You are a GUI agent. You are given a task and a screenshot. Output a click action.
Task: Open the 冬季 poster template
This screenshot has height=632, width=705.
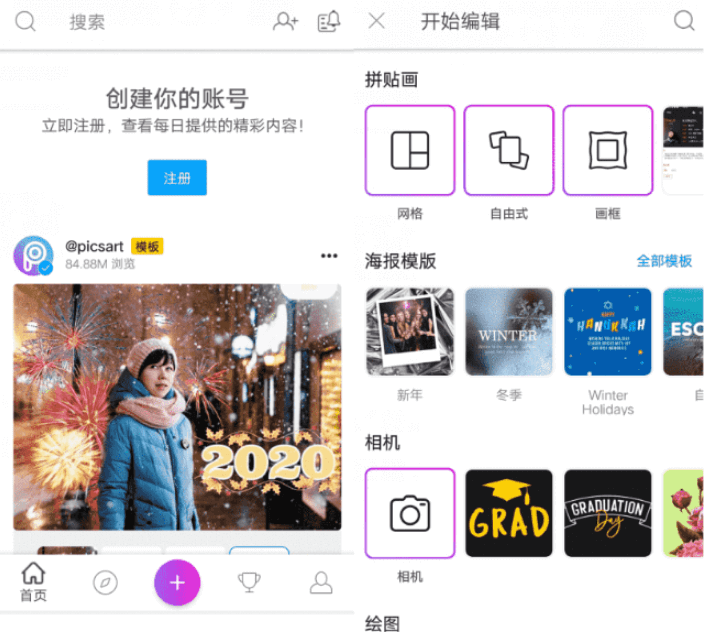click(x=508, y=332)
